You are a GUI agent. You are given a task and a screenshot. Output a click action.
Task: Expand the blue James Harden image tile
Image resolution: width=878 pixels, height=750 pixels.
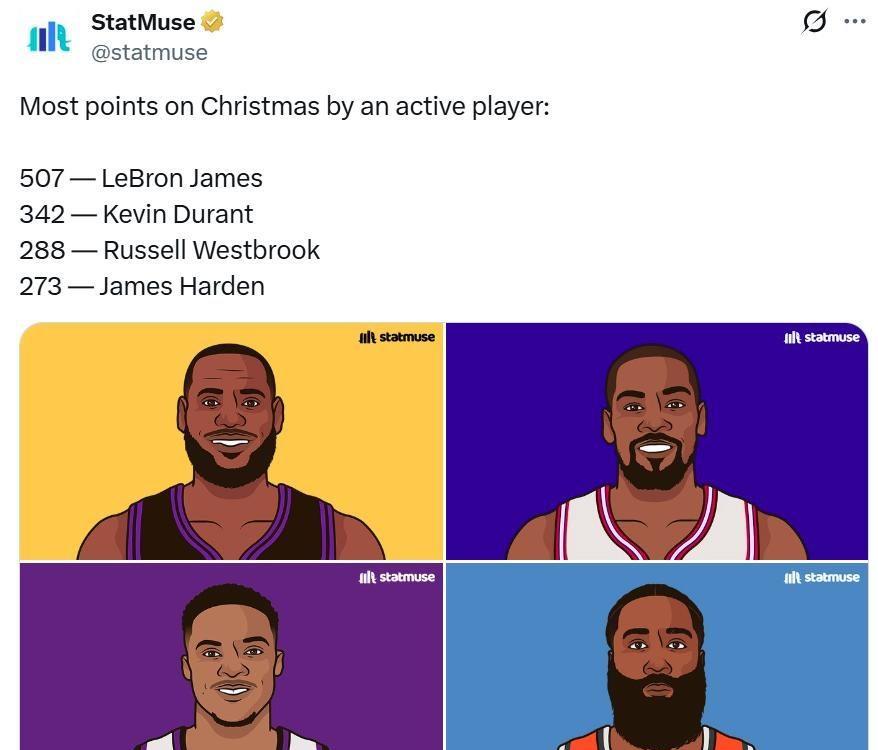click(x=656, y=655)
